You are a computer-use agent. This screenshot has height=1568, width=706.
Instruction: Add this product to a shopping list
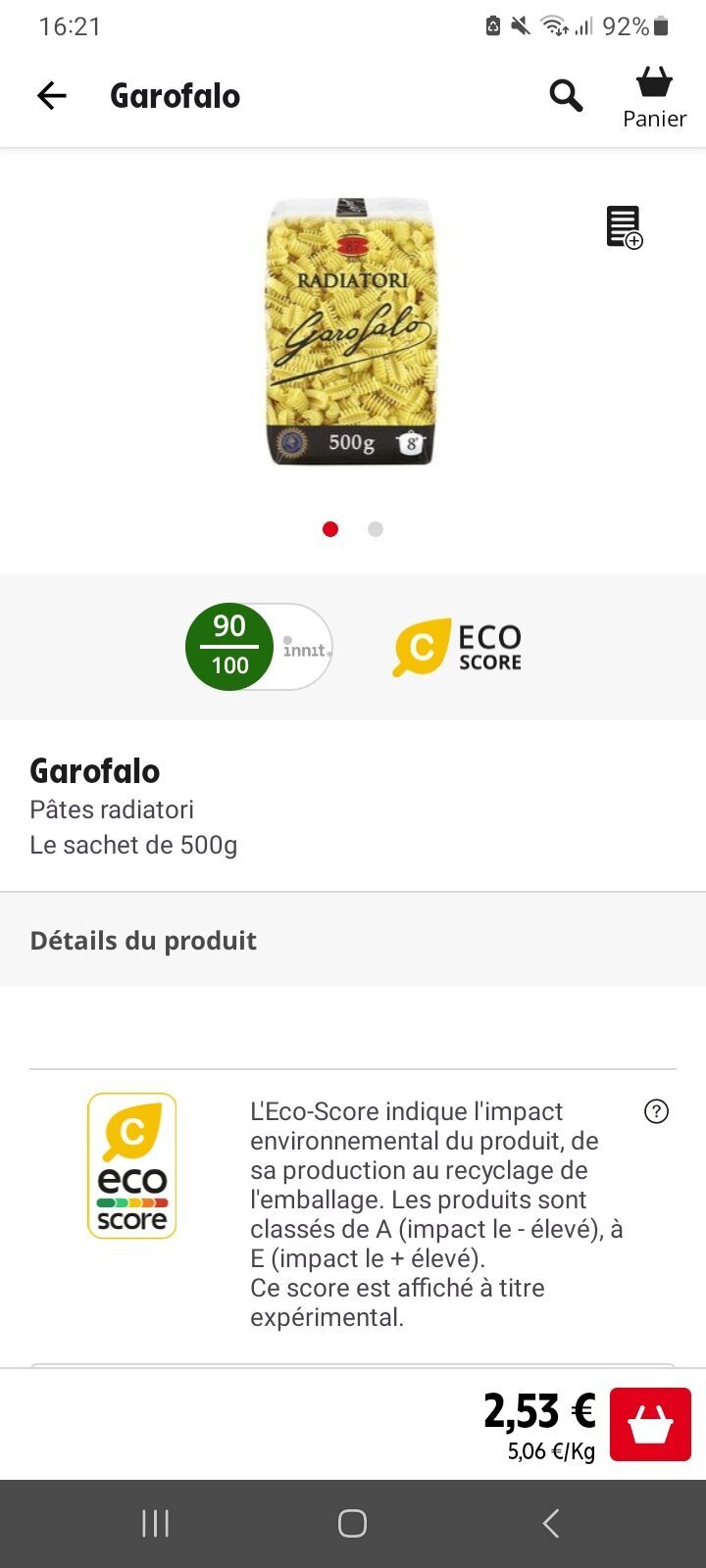pos(624,227)
